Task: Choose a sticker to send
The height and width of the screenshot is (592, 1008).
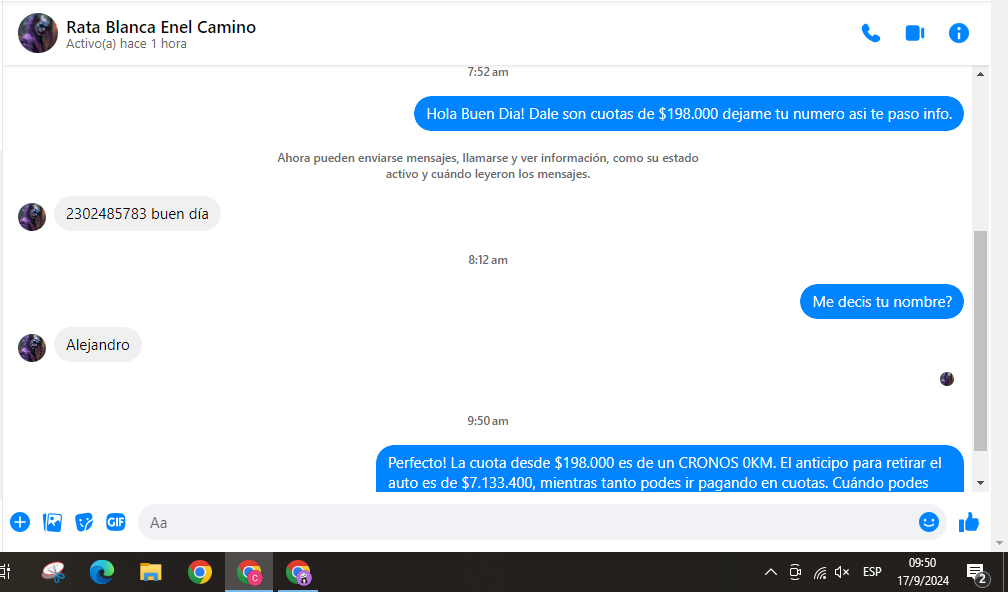Action: [85, 522]
